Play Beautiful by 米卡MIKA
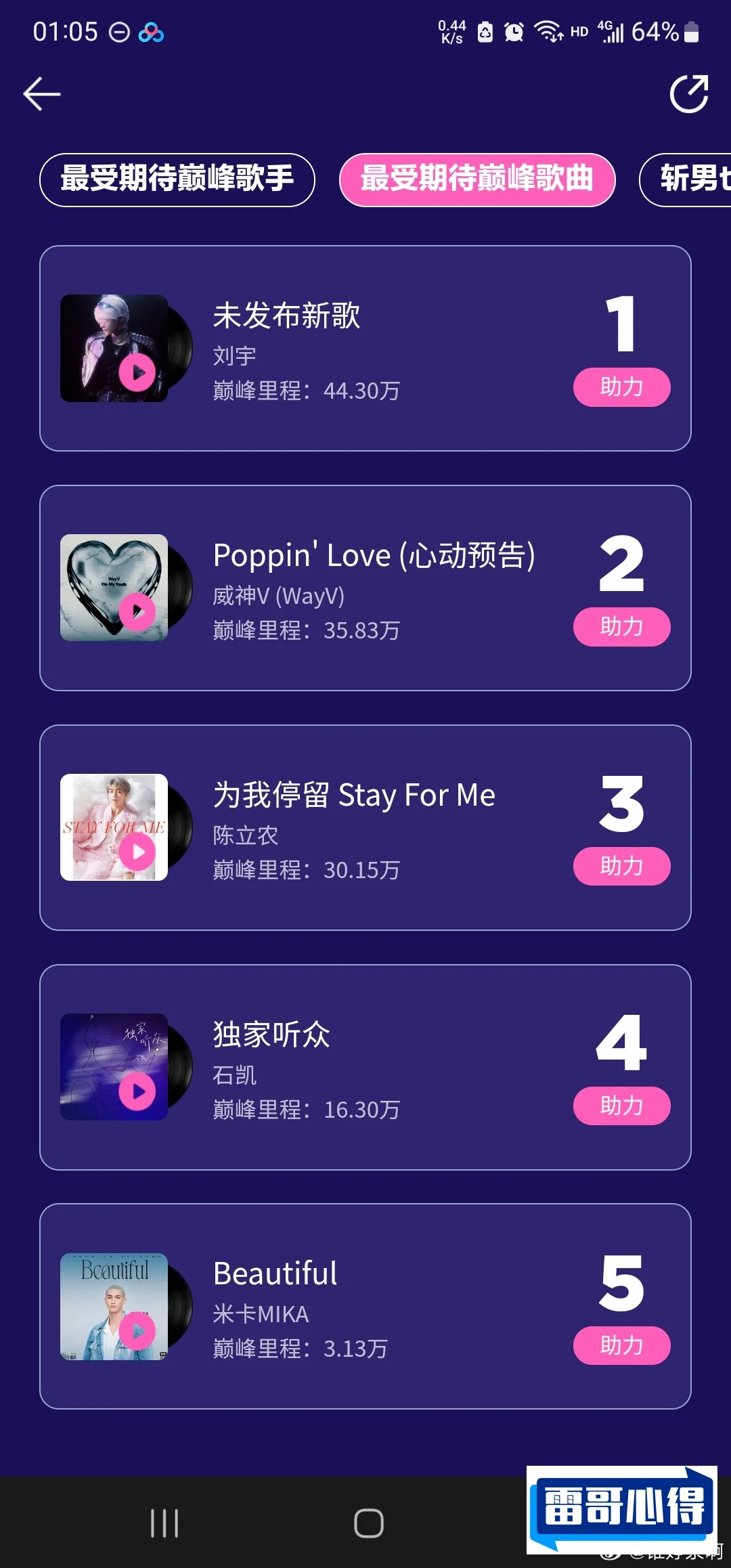The height and width of the screenshot is (1568, 731). pos(137,1331)
